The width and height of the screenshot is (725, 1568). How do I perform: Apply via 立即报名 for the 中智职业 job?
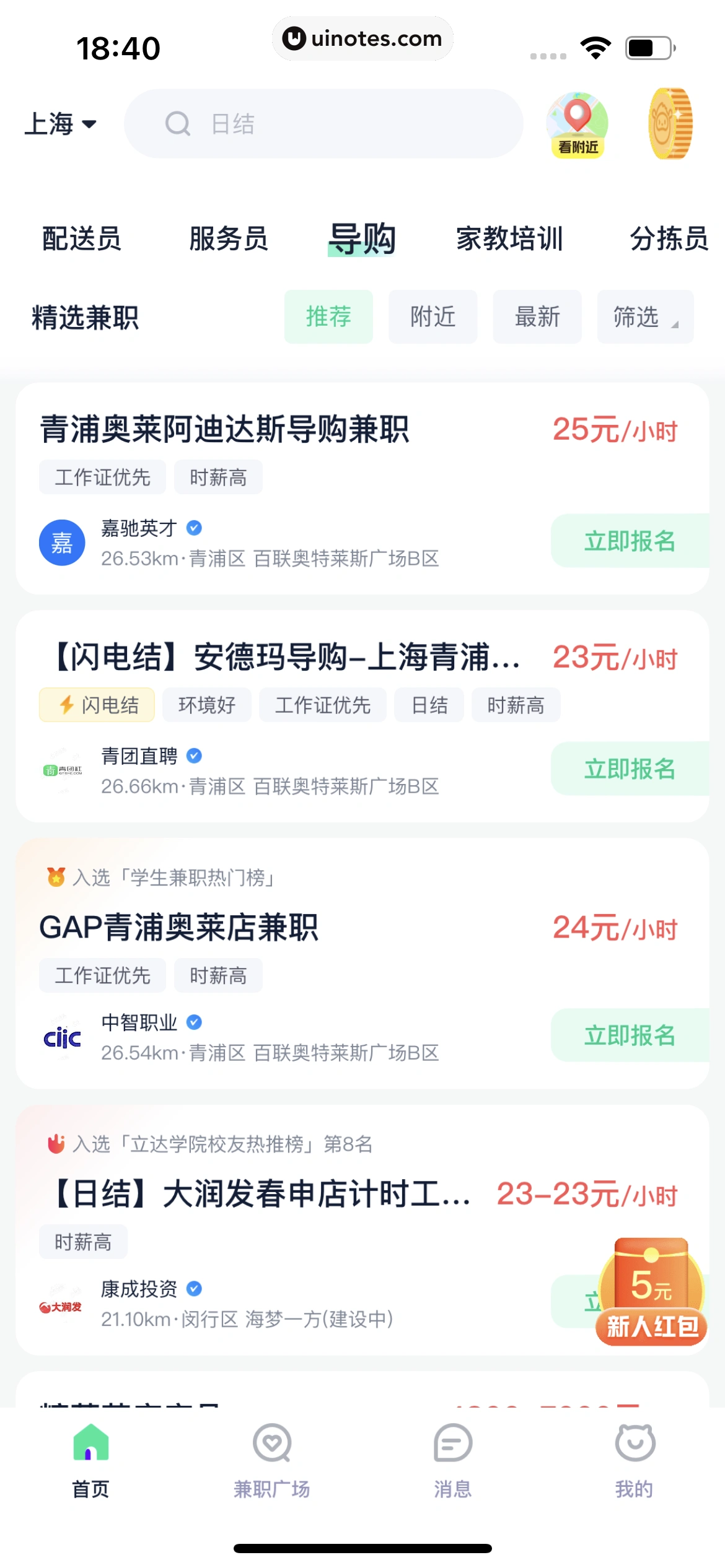point(630,1035)
